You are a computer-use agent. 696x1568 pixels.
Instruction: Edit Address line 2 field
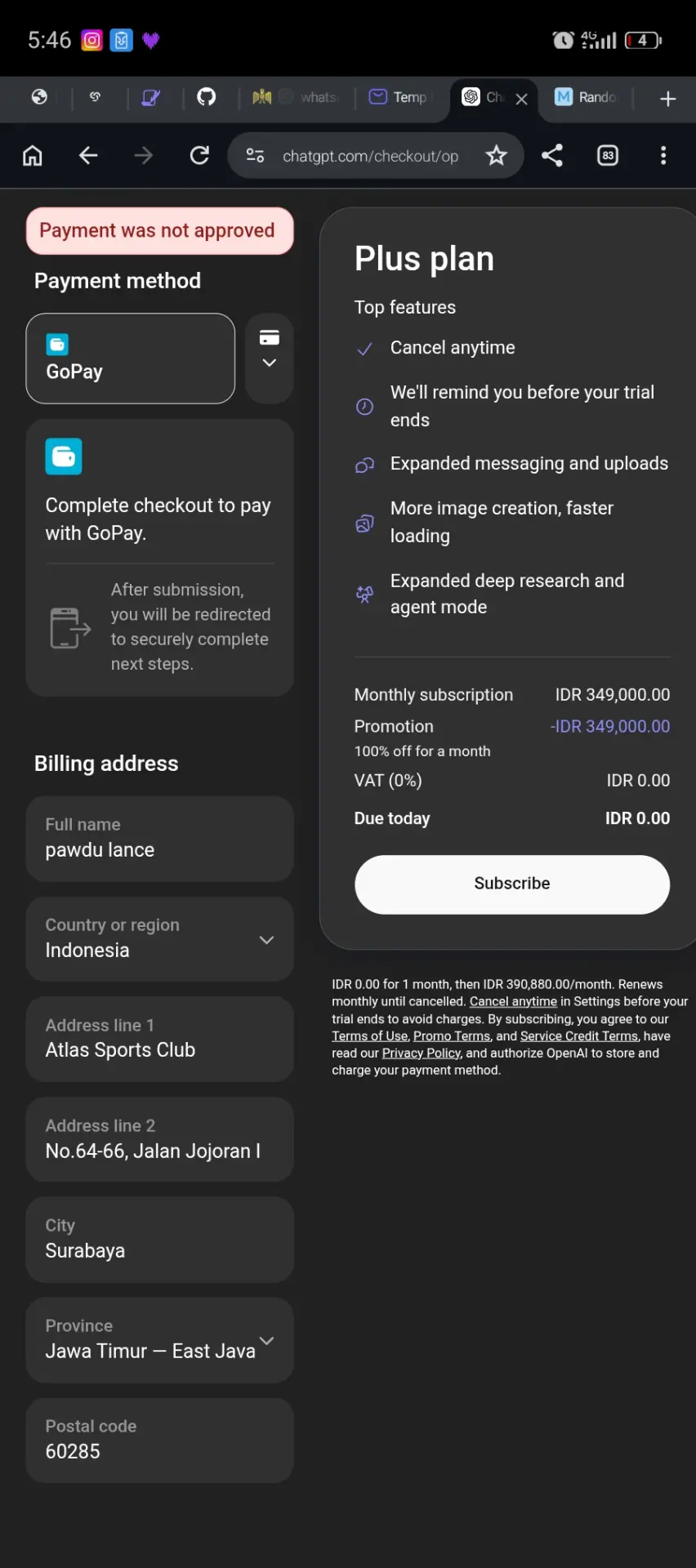pos(160,1139)
